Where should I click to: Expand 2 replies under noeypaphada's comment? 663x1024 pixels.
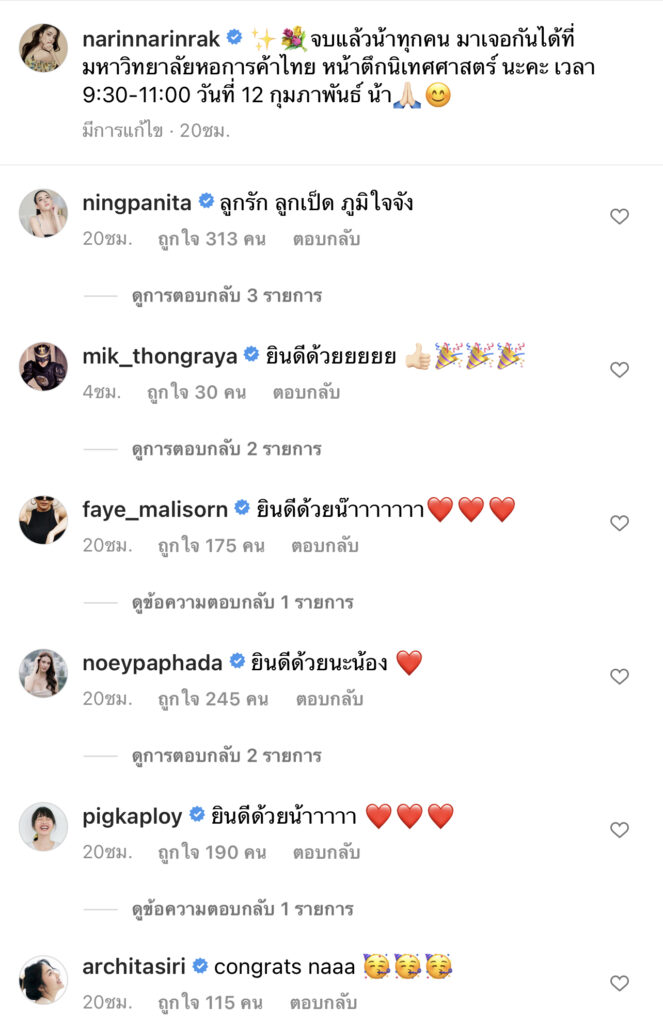(x=227, y=756)
